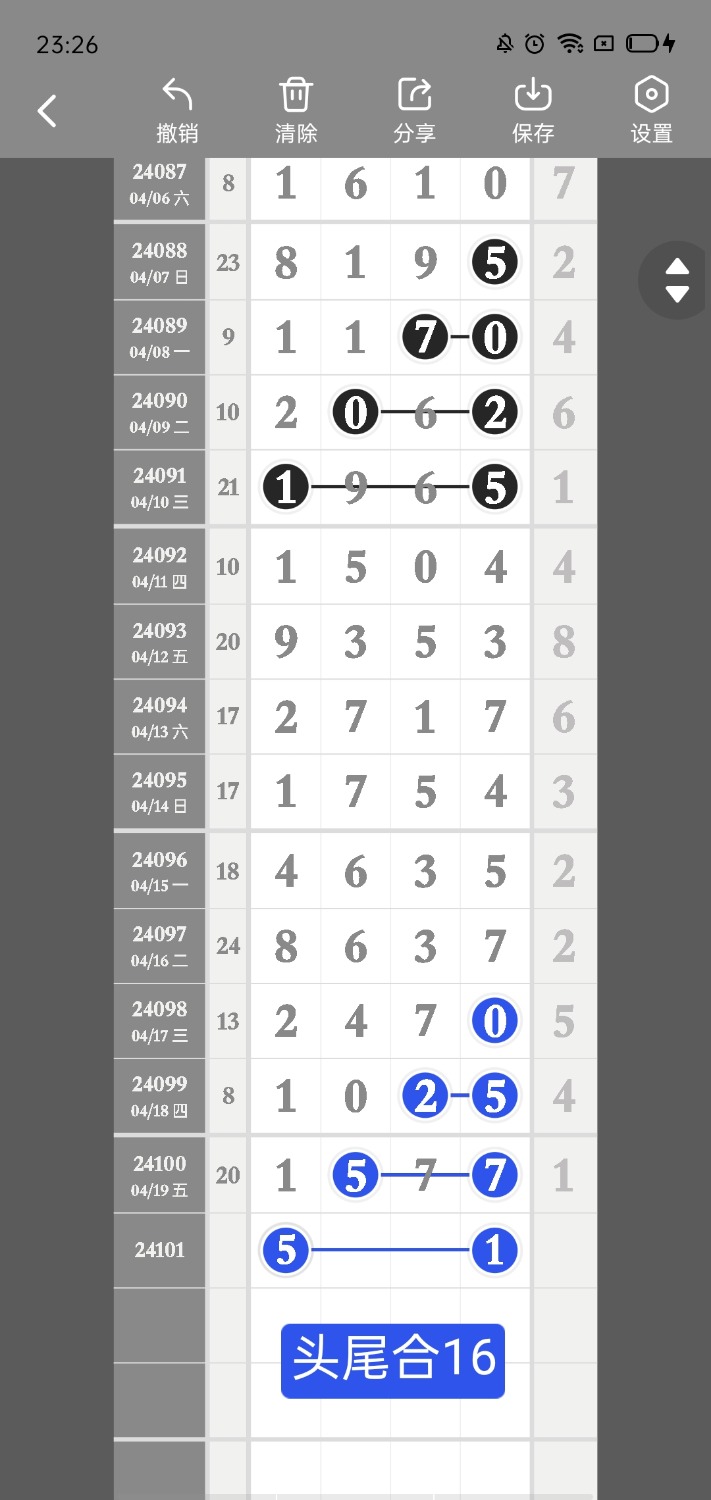This screenshot has width=711, height=1500.
Task: Tap the black circled 5 in row 24088
Action: [x=494, y=263]
